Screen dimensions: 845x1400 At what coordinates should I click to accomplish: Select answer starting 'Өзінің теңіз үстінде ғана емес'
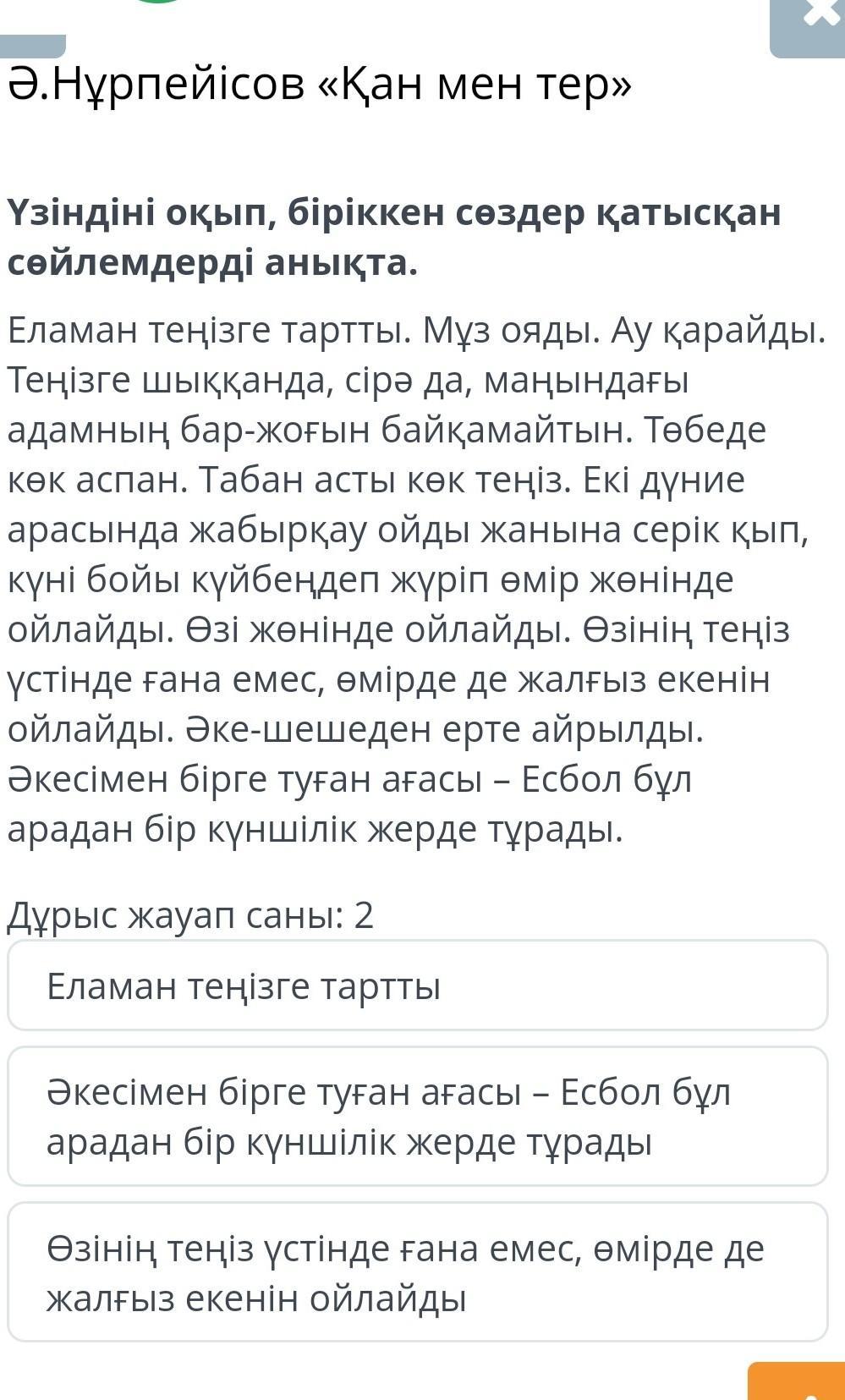(x=418, y=1272)
